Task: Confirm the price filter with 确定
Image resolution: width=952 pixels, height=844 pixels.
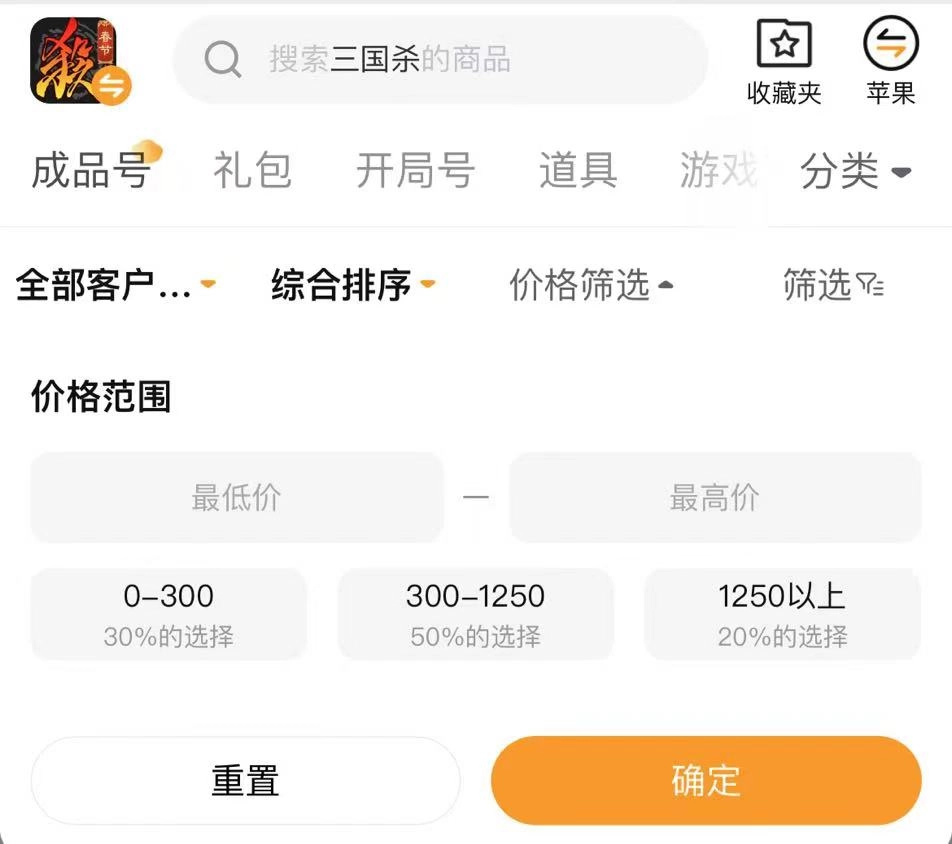Action: click(706, 781)
